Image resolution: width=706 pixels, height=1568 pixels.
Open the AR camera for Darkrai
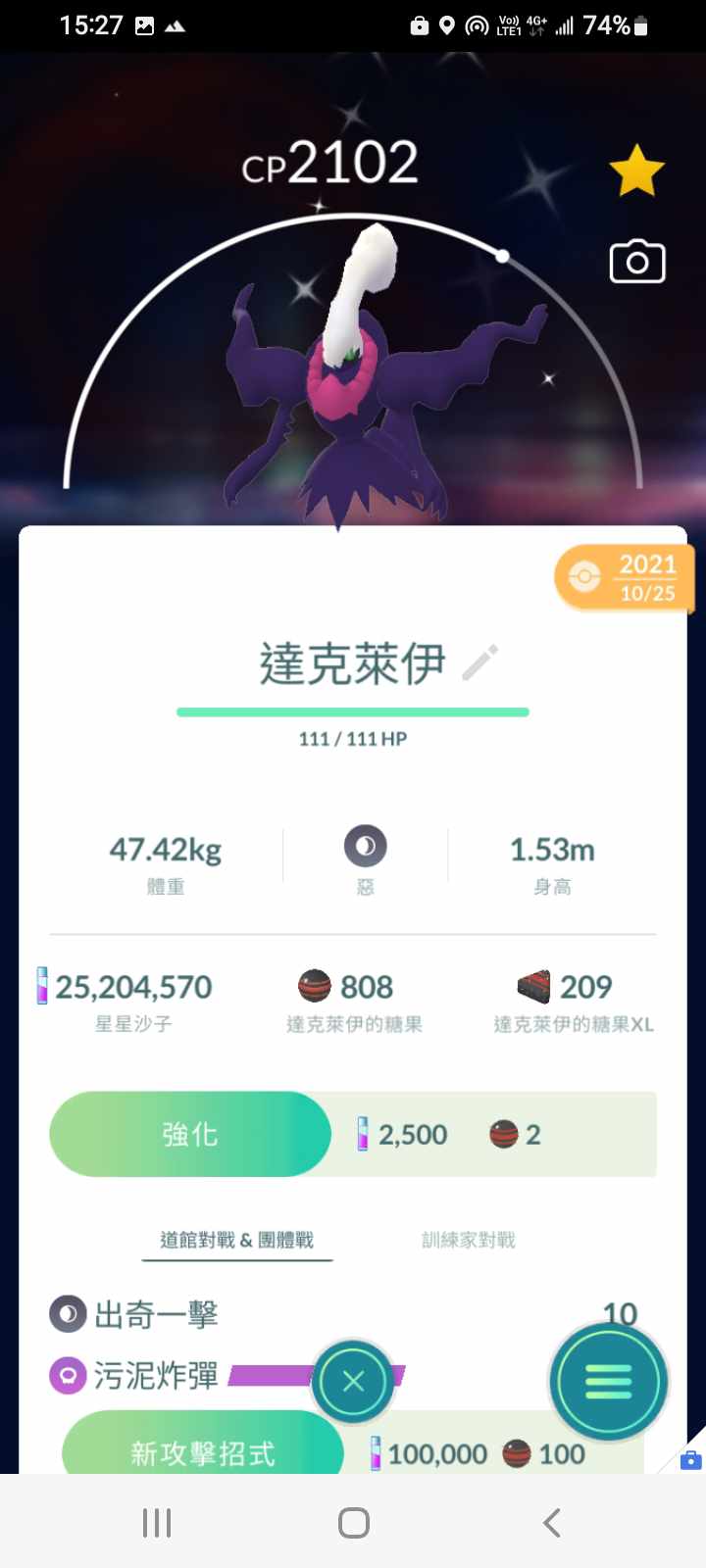coord(637,262)
